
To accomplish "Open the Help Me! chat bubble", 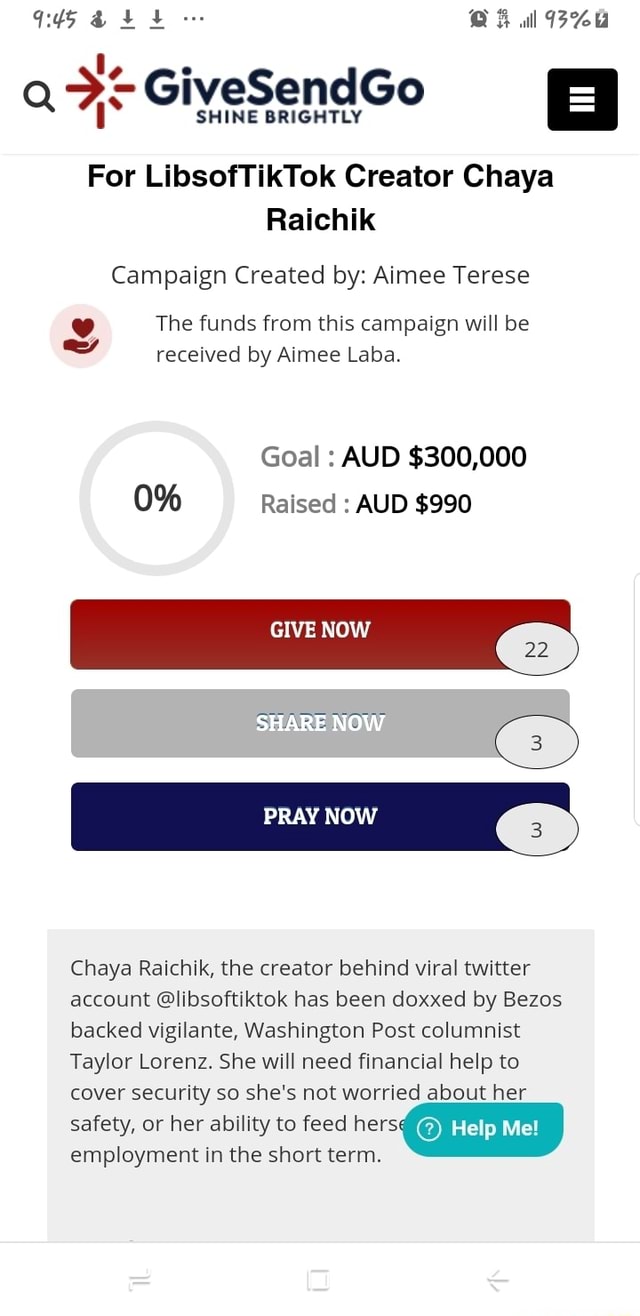I will coord(482,1129).
